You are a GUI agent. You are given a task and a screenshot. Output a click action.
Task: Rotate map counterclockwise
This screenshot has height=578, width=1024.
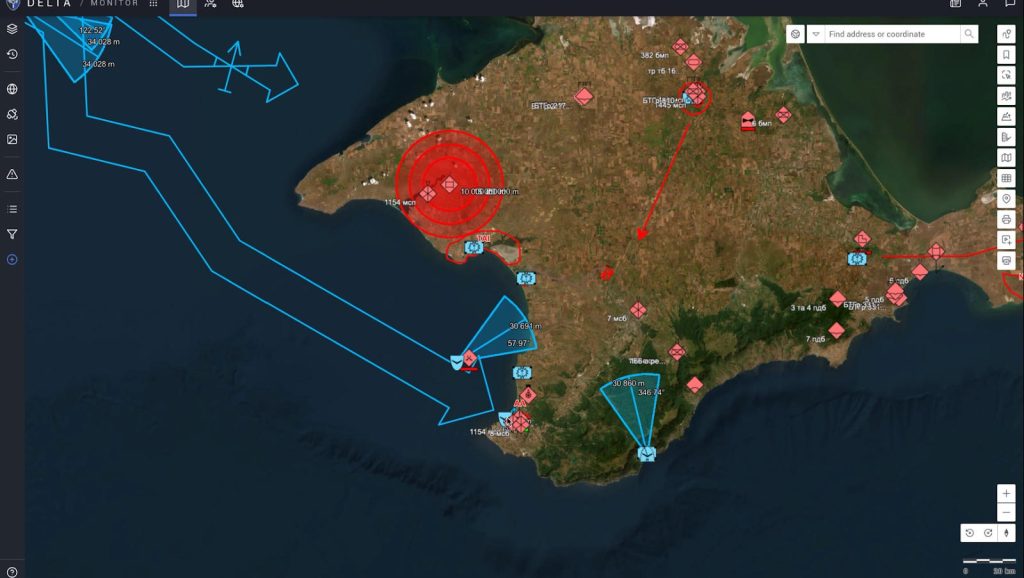click(969, 533)
